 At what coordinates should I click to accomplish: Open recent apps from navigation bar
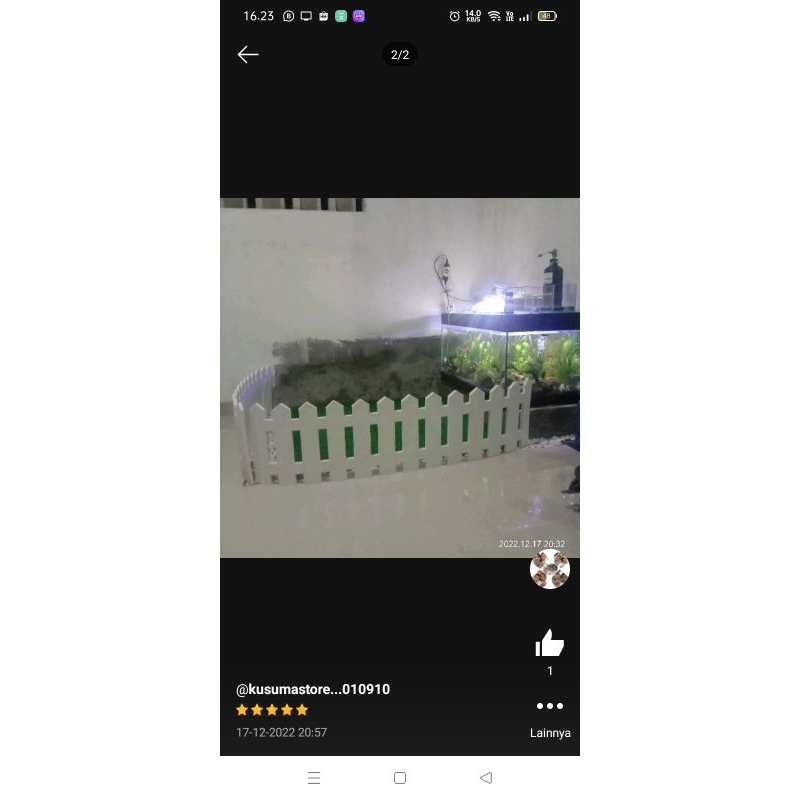click(314, 777)
